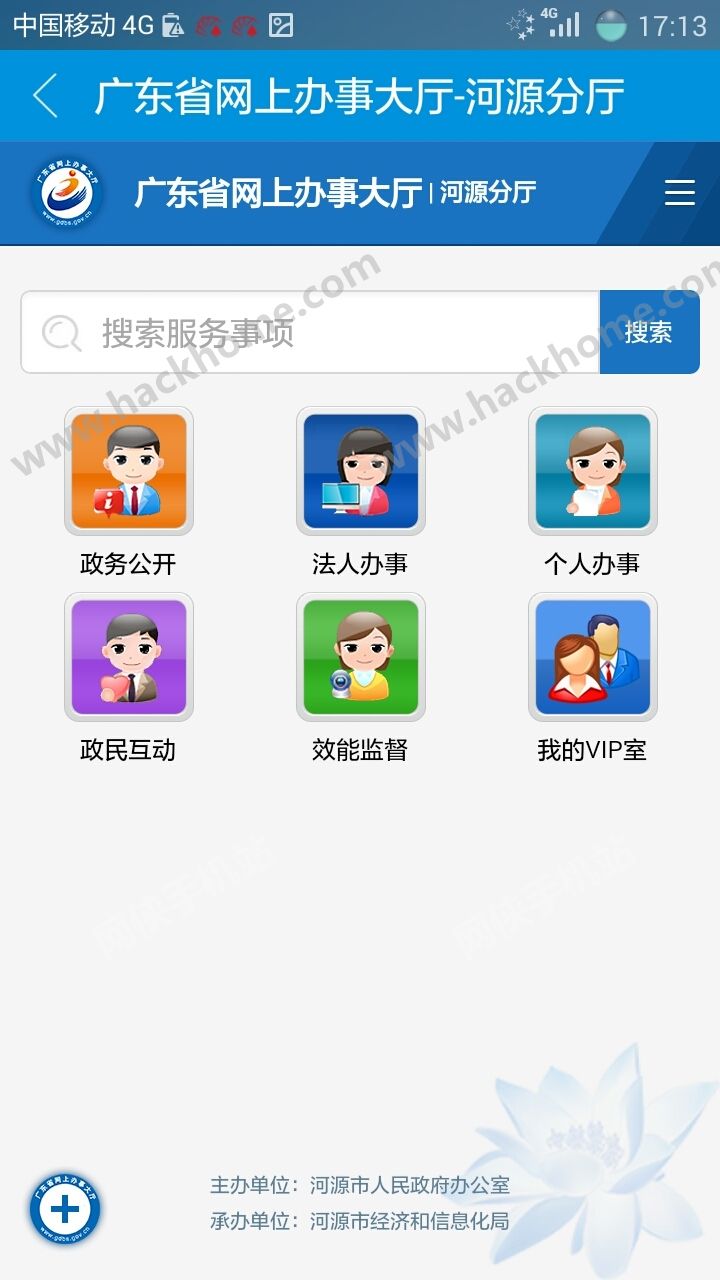Tap the blue 搜索 button
The image size is (720, 1280).
[x=649, y=332]
